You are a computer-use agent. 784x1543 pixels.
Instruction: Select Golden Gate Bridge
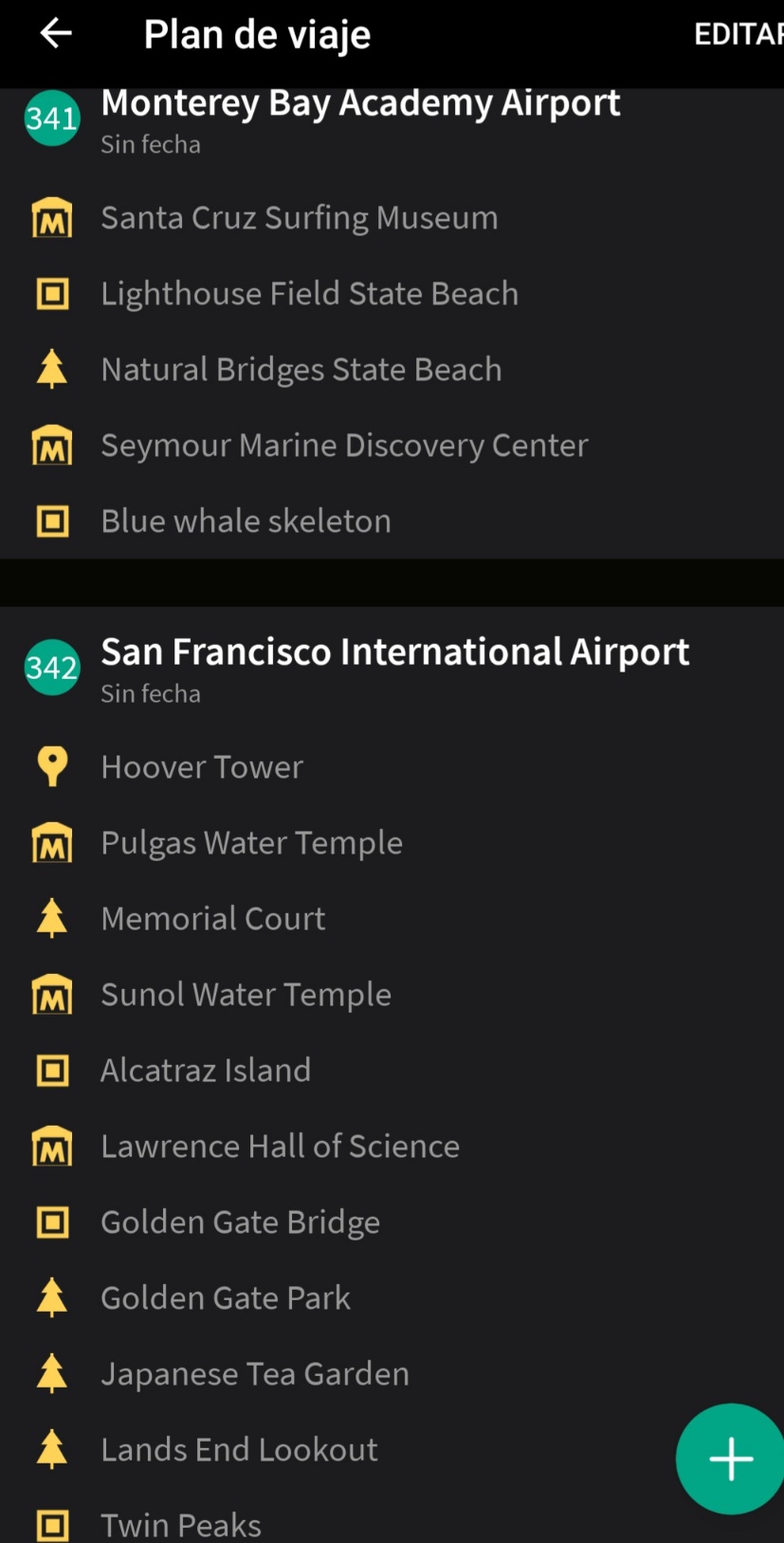pos(240,1222)
